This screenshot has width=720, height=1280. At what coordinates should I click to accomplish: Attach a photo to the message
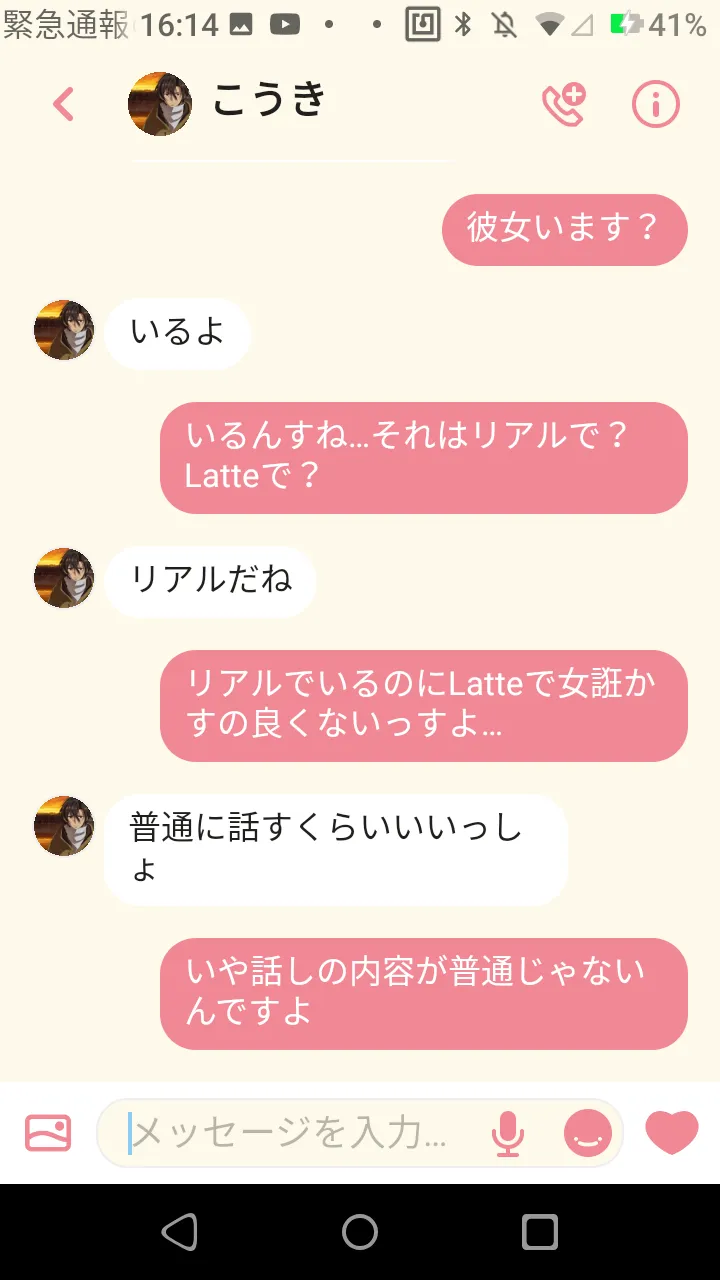pos(48,1133)
